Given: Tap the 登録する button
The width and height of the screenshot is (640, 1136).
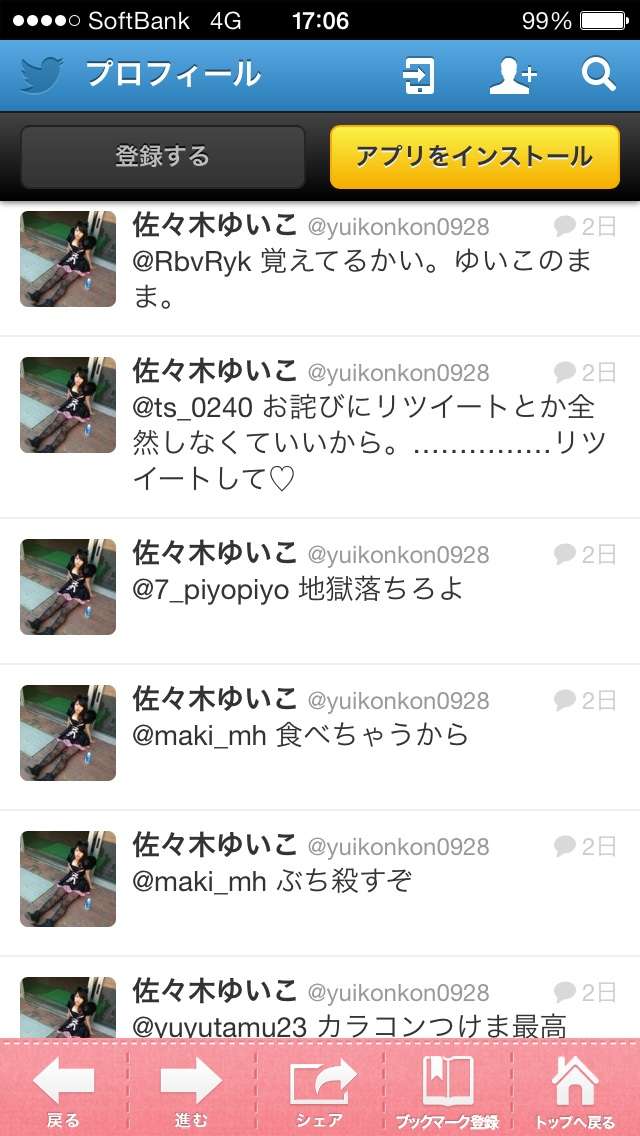Looking at the screenshot, I should 163,157.
